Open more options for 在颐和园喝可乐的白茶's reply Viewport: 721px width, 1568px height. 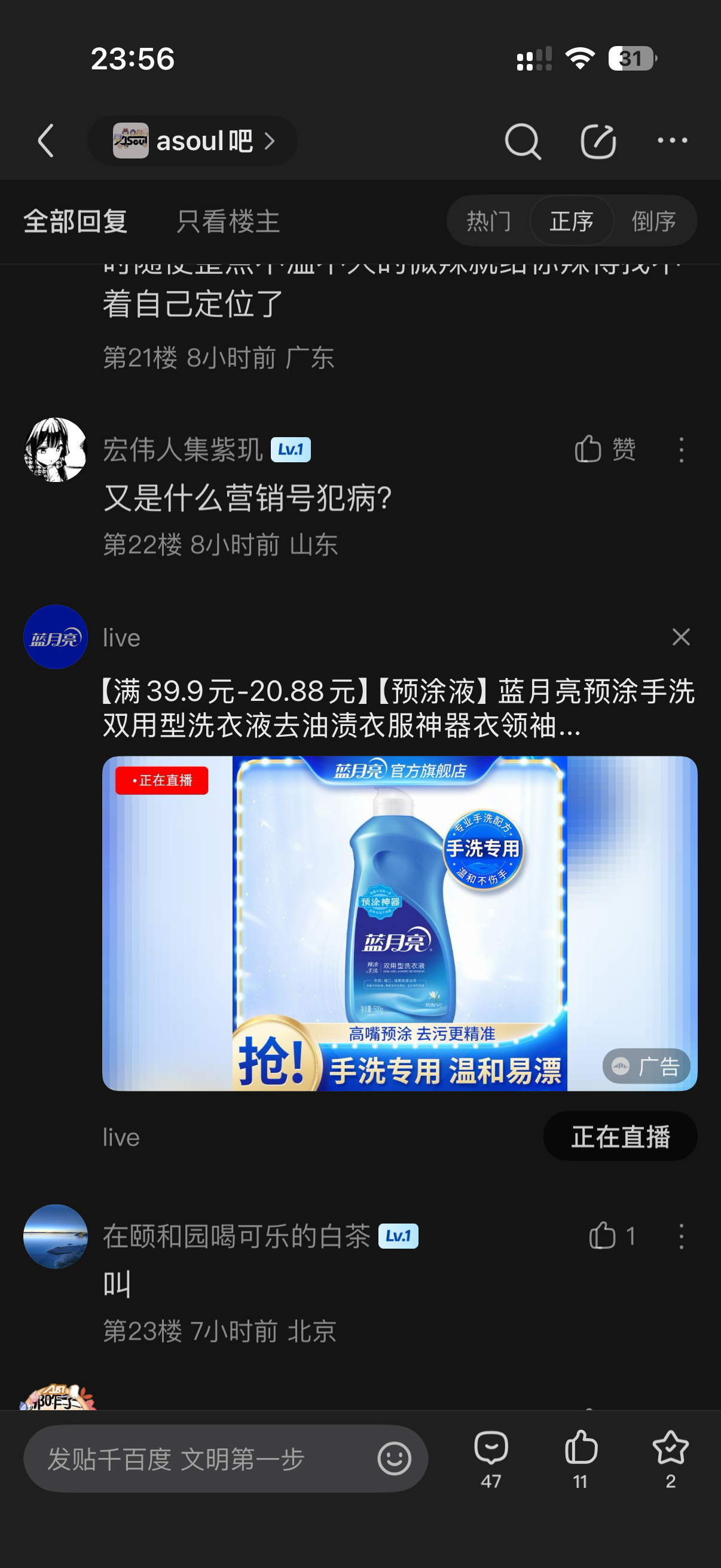pyautogui.click(x=682, y=1236)
